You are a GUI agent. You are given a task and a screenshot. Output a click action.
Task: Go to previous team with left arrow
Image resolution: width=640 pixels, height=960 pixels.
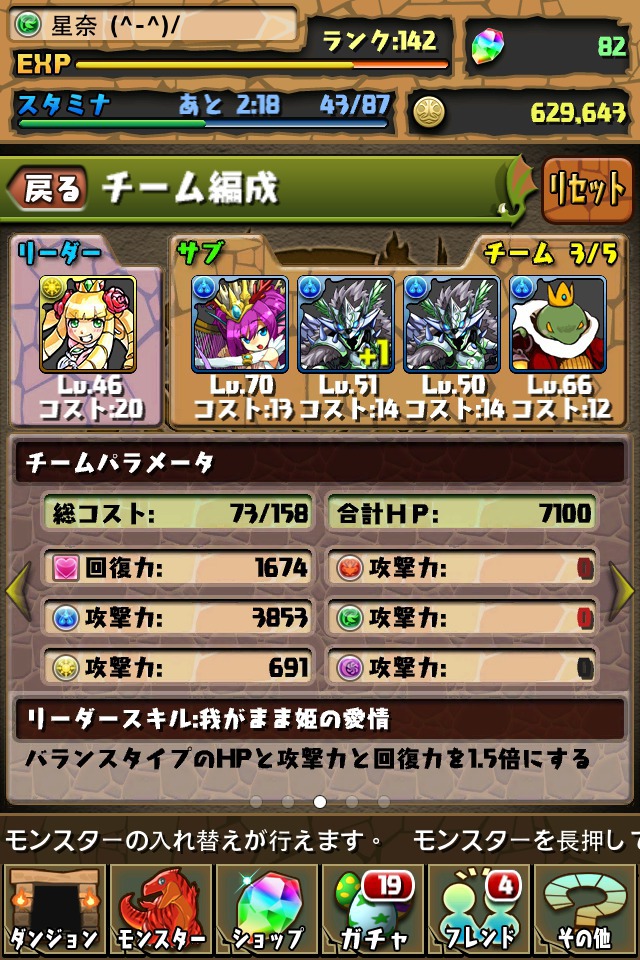[x=17, y=592]
